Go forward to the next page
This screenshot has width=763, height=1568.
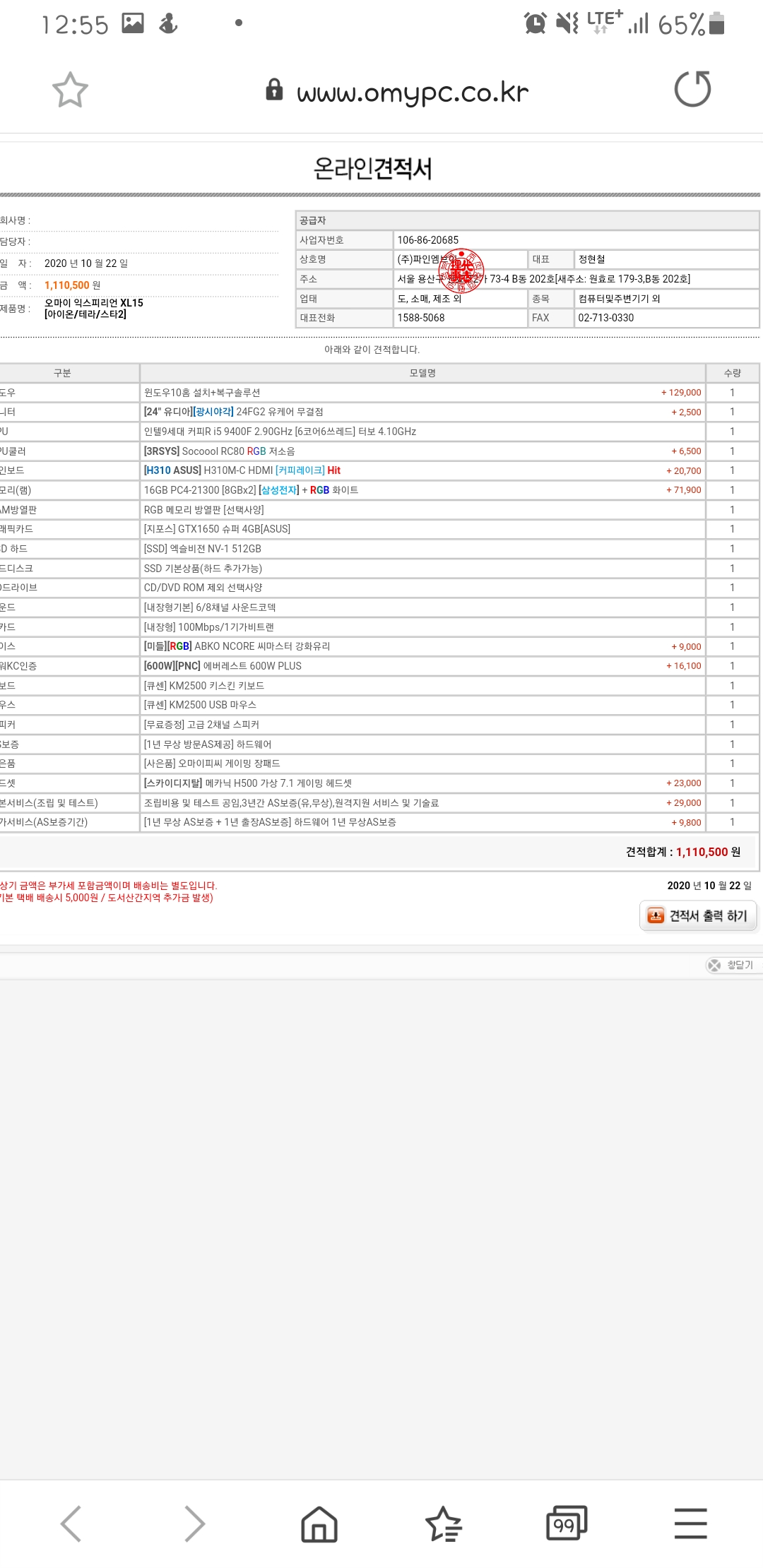(x=194, y=1524)
